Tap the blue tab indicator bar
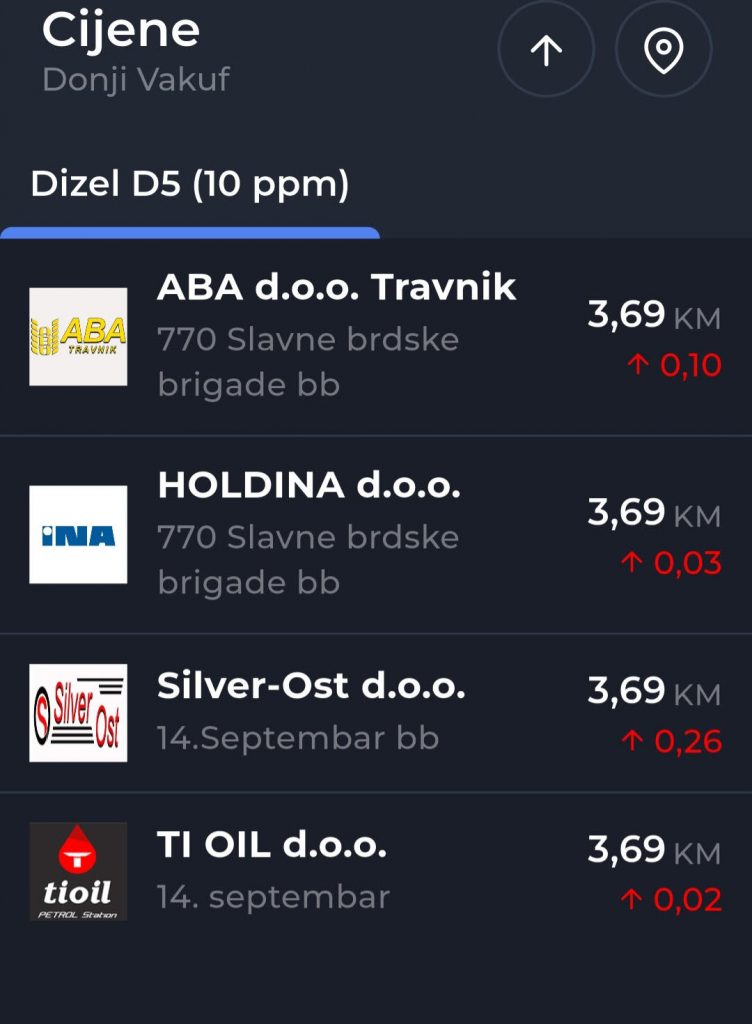Viewport: 752px width, 1024px height. [x=190, y=232]
